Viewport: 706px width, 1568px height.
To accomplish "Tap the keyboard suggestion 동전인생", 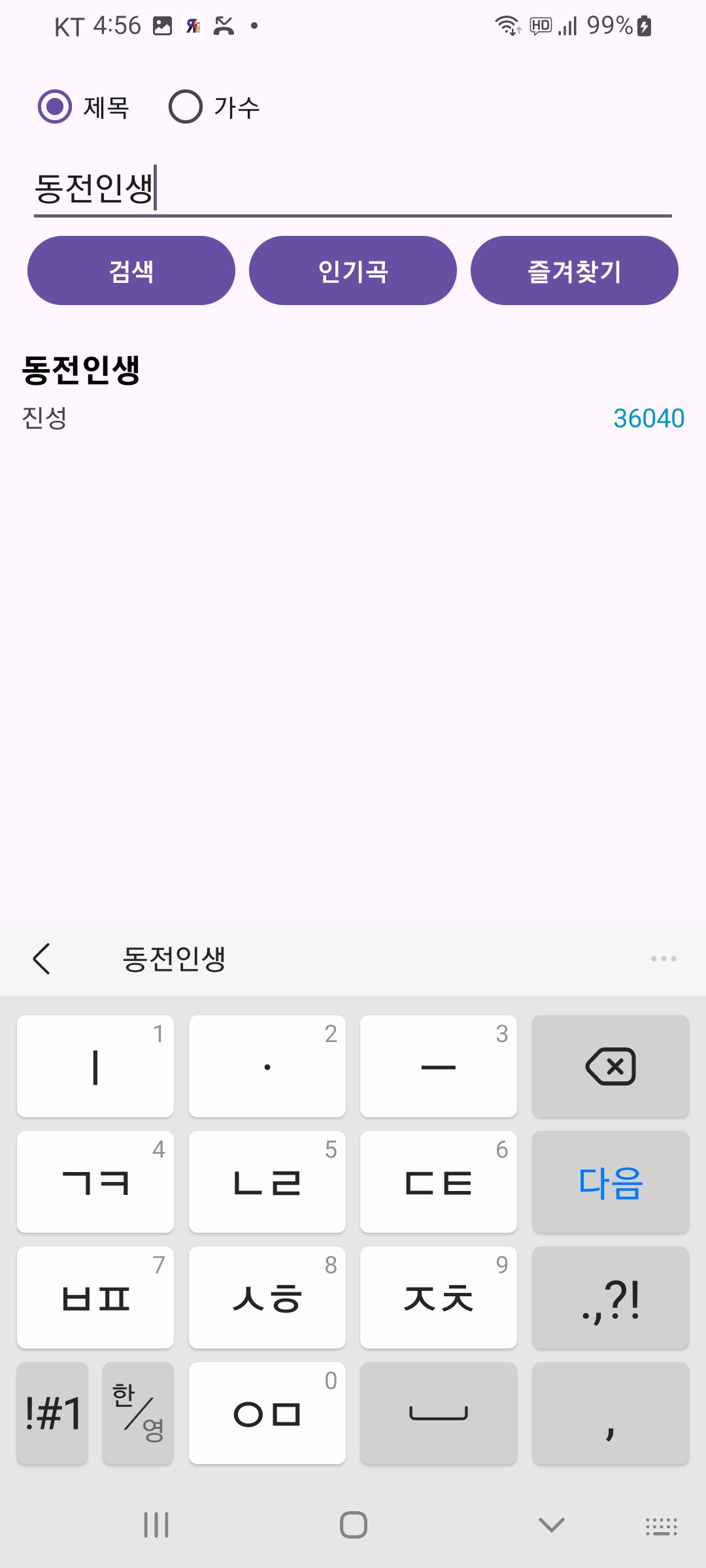I will 174,959.
